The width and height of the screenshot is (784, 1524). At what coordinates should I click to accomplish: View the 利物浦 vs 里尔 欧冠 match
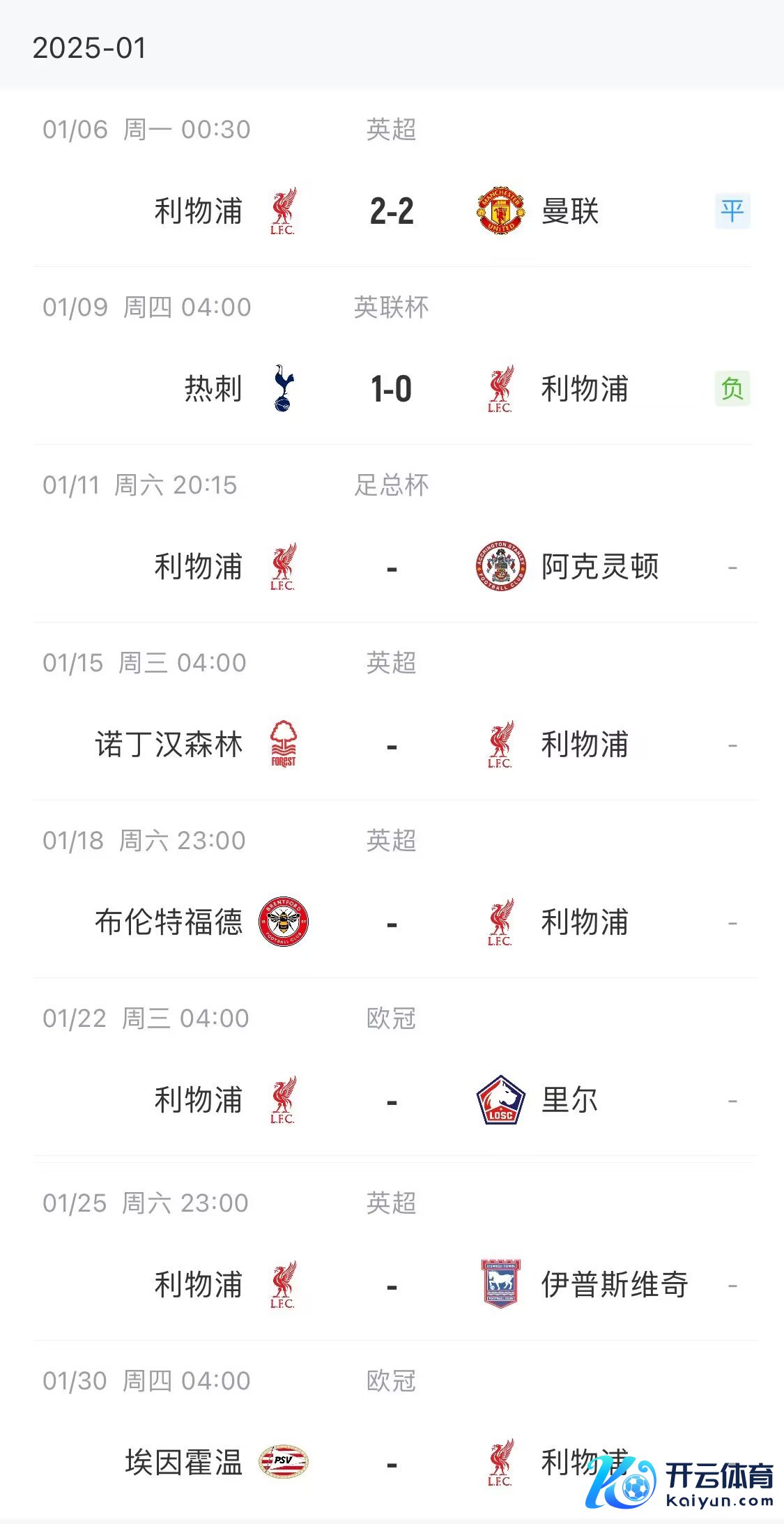point(392,1100)
